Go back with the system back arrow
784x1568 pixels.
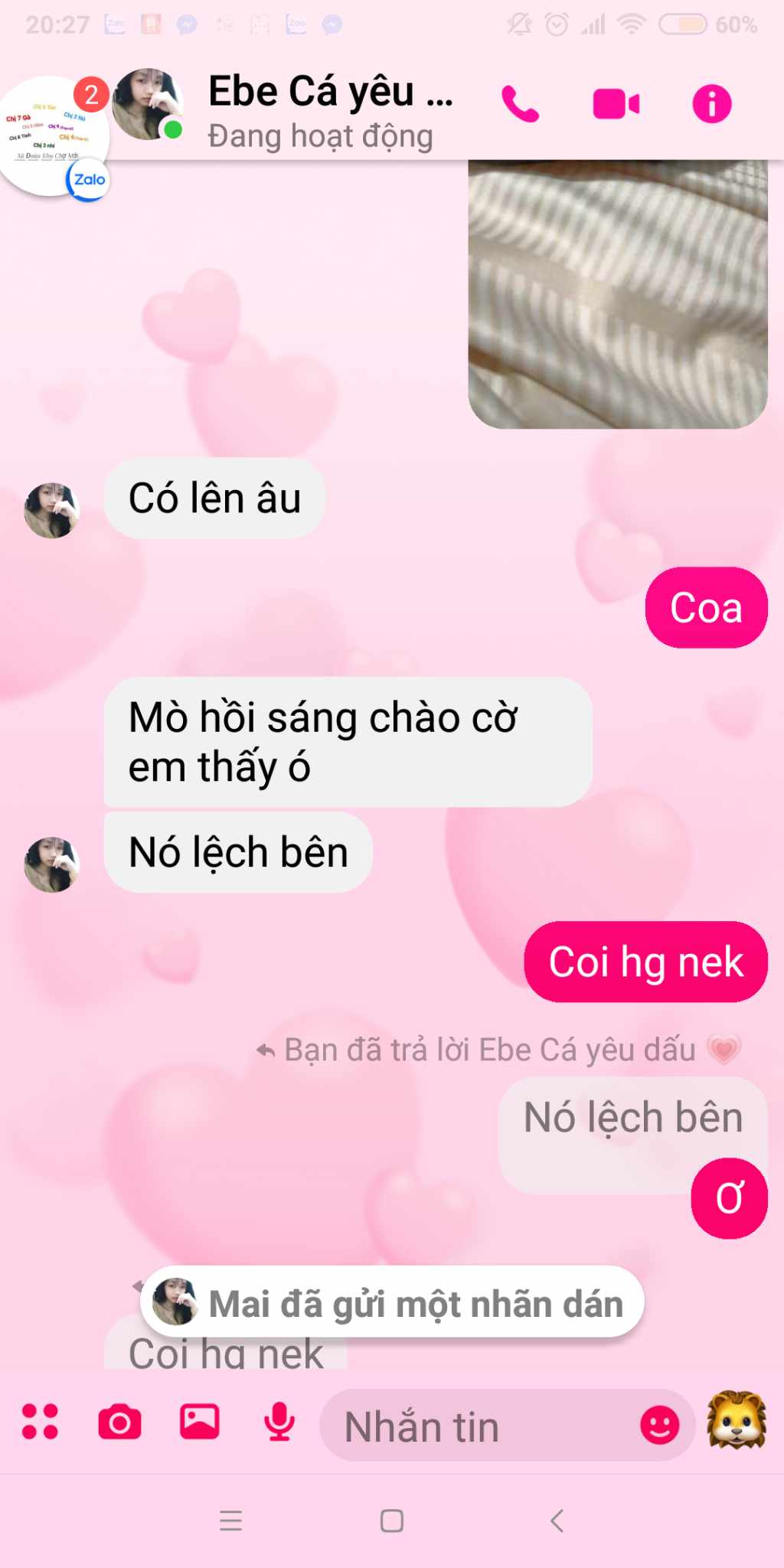coord(557,1521)
